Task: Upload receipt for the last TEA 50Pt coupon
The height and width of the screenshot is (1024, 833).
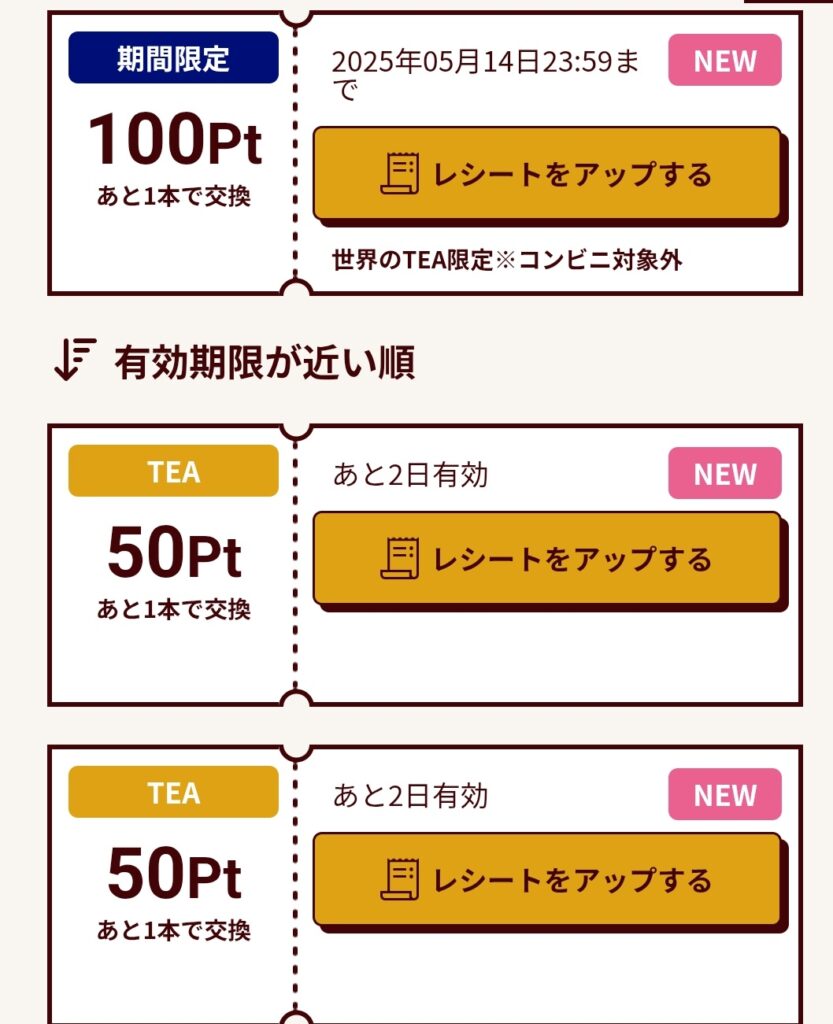Action: point(546,880)
